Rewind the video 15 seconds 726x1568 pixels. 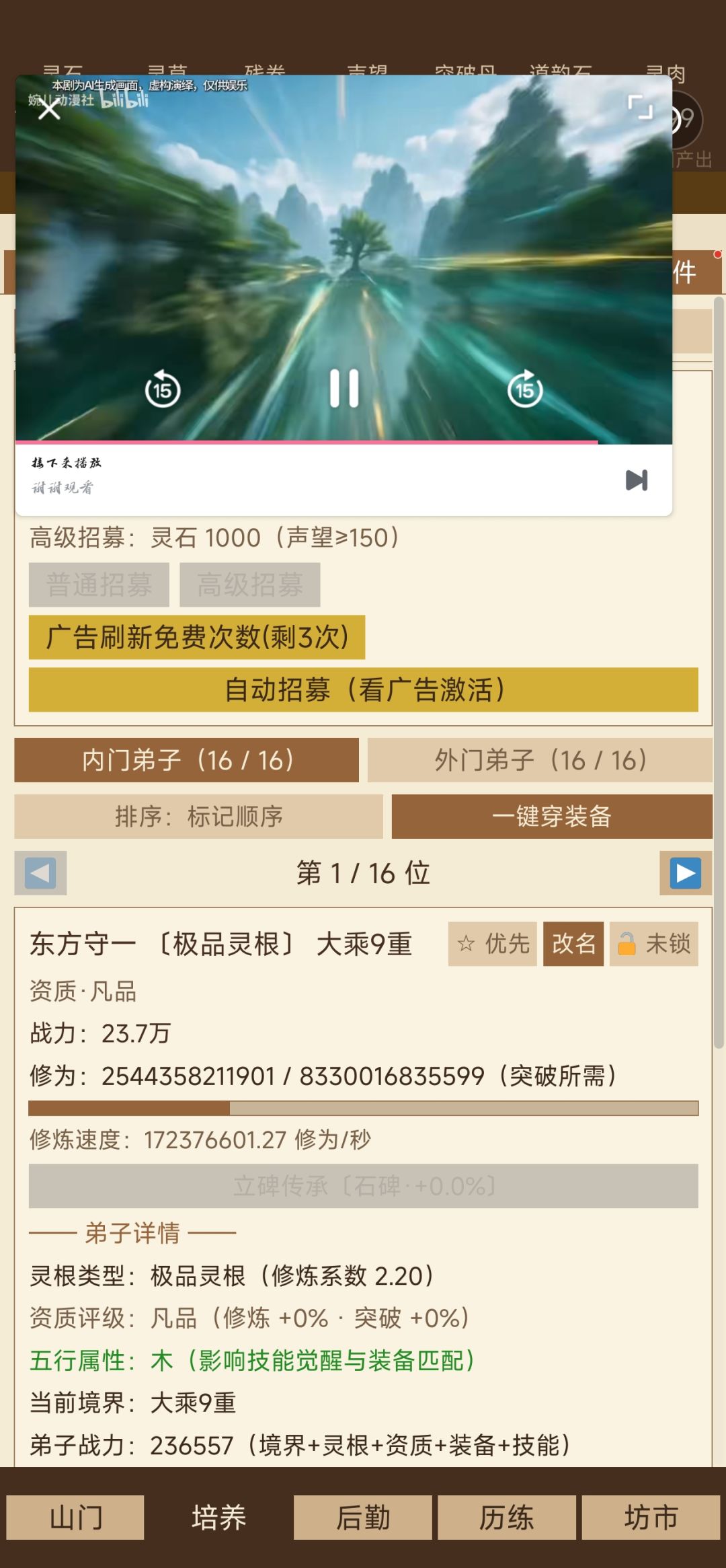point(163,389)
